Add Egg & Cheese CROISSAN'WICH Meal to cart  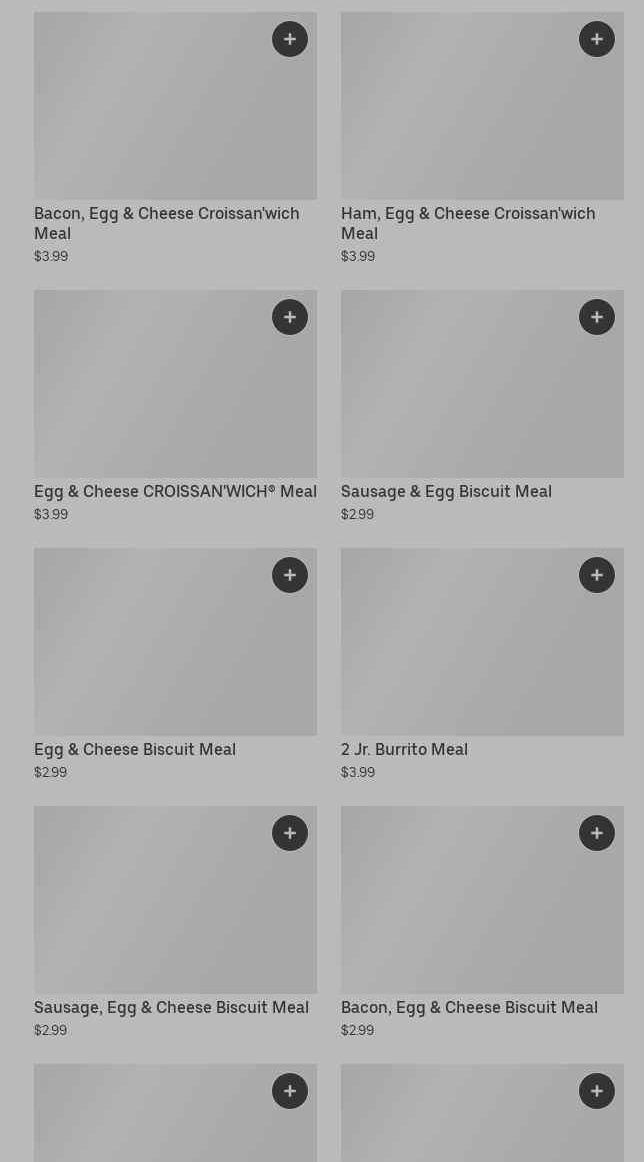[x=290, y=317]
